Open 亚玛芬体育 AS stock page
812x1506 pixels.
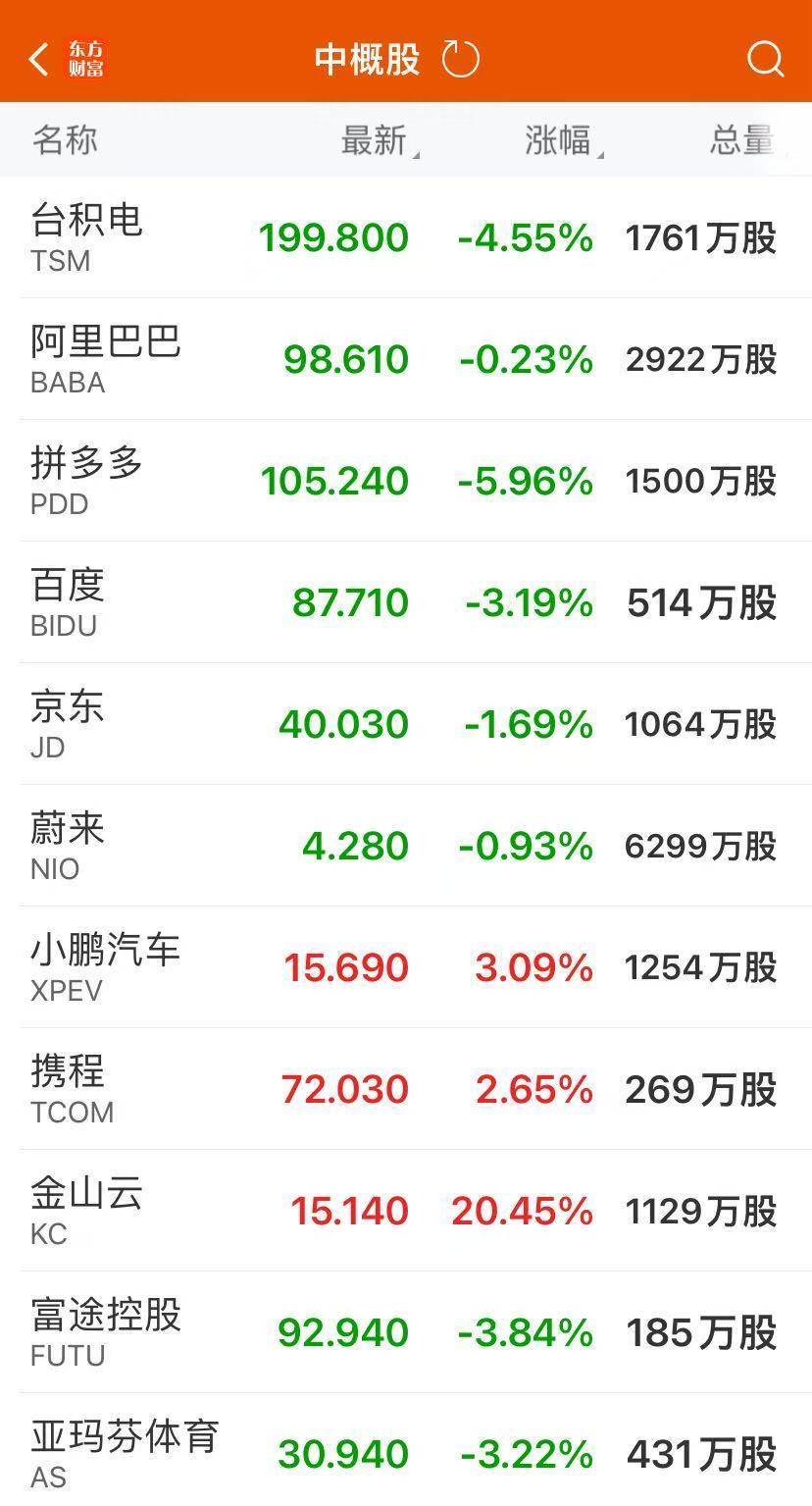[x=406, y=1450]
